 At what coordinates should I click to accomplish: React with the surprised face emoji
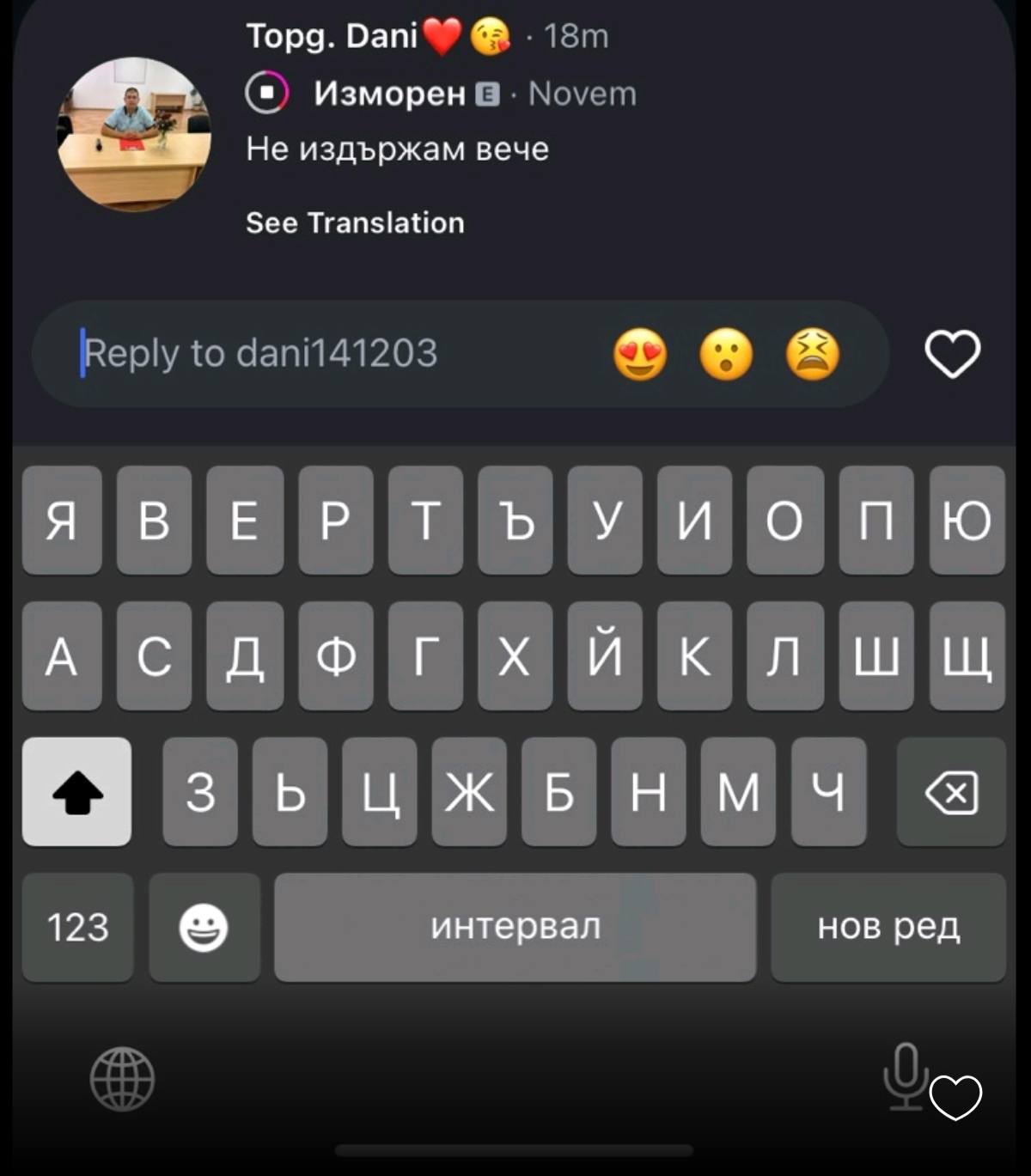726,355
